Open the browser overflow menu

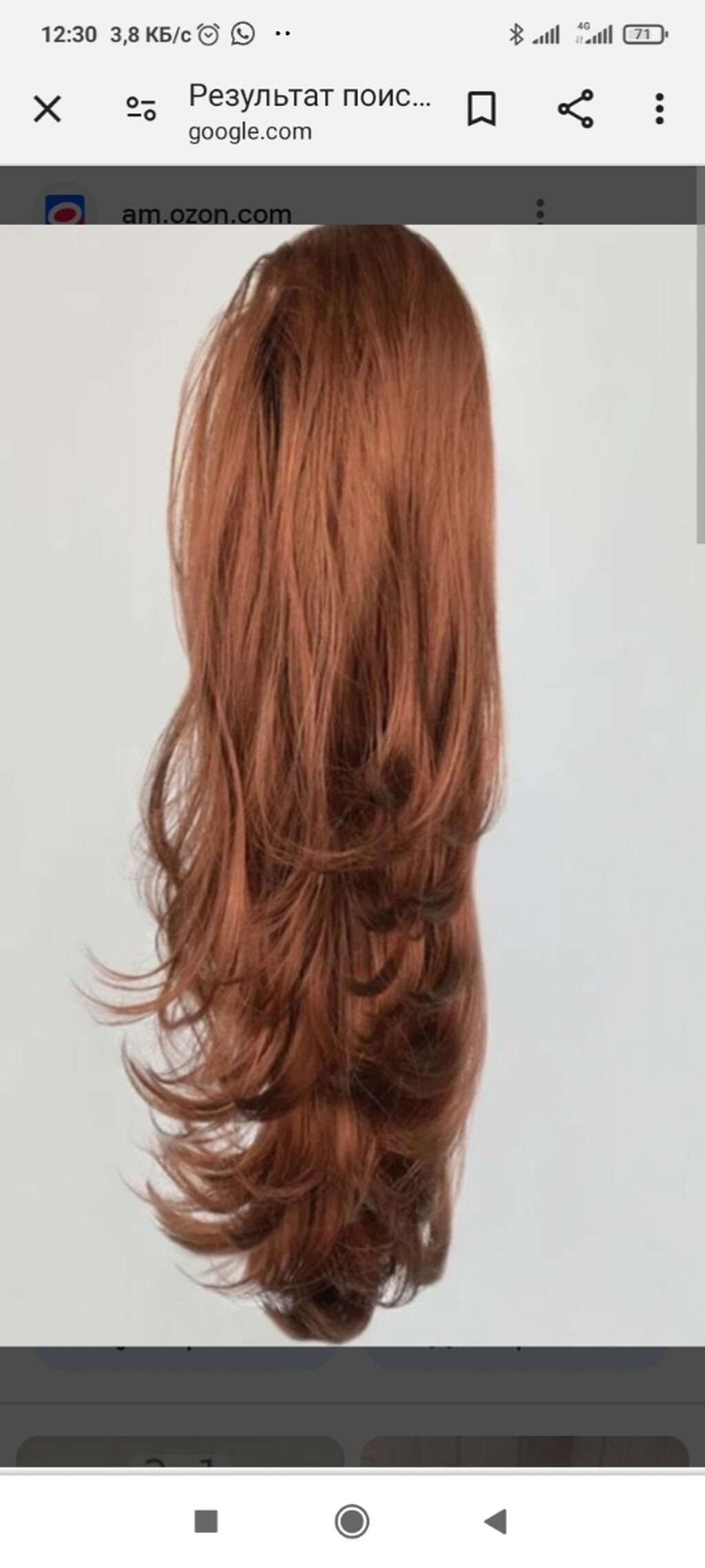[660, 109]
